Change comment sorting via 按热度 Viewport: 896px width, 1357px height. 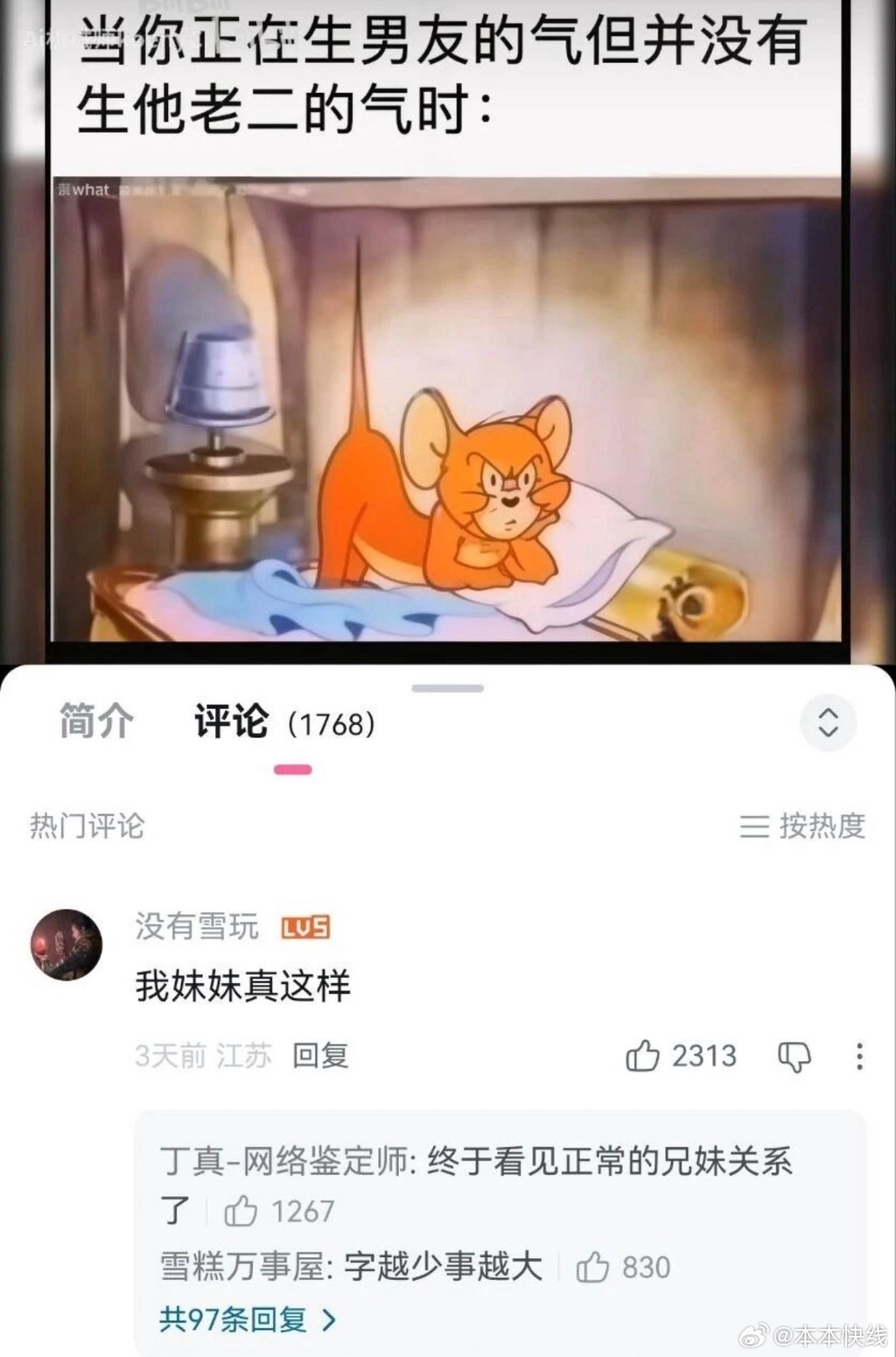pyautogui.click(x=802, y=826)
